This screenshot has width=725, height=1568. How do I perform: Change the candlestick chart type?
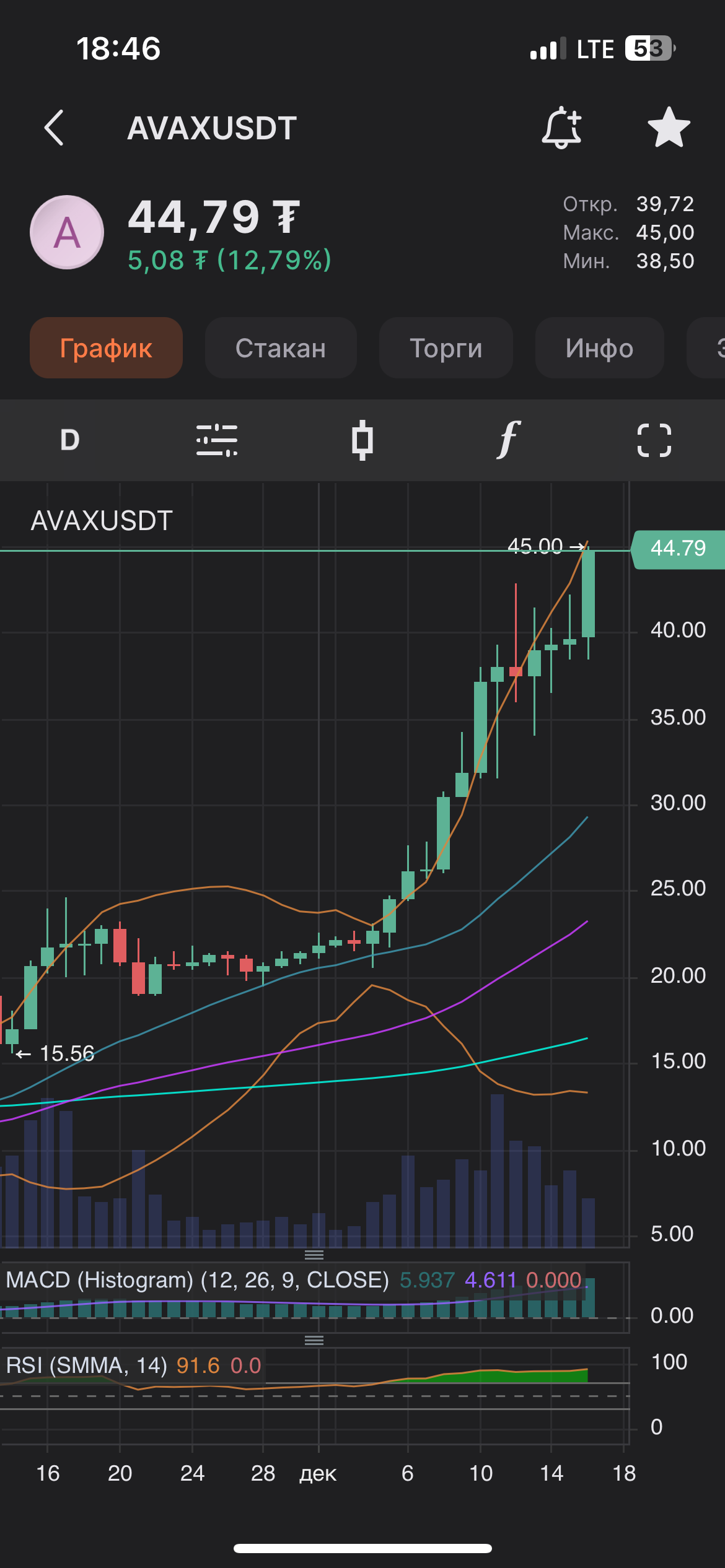[362, 440]
